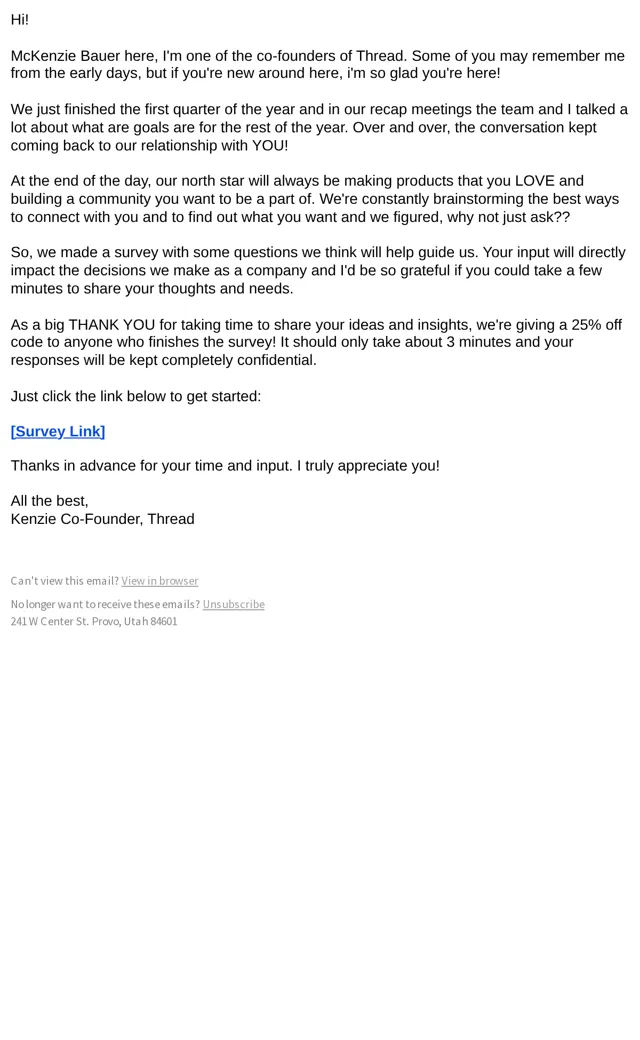640x1040 pixels.
Task: Open View in browser link
Action: pos(160,581)
